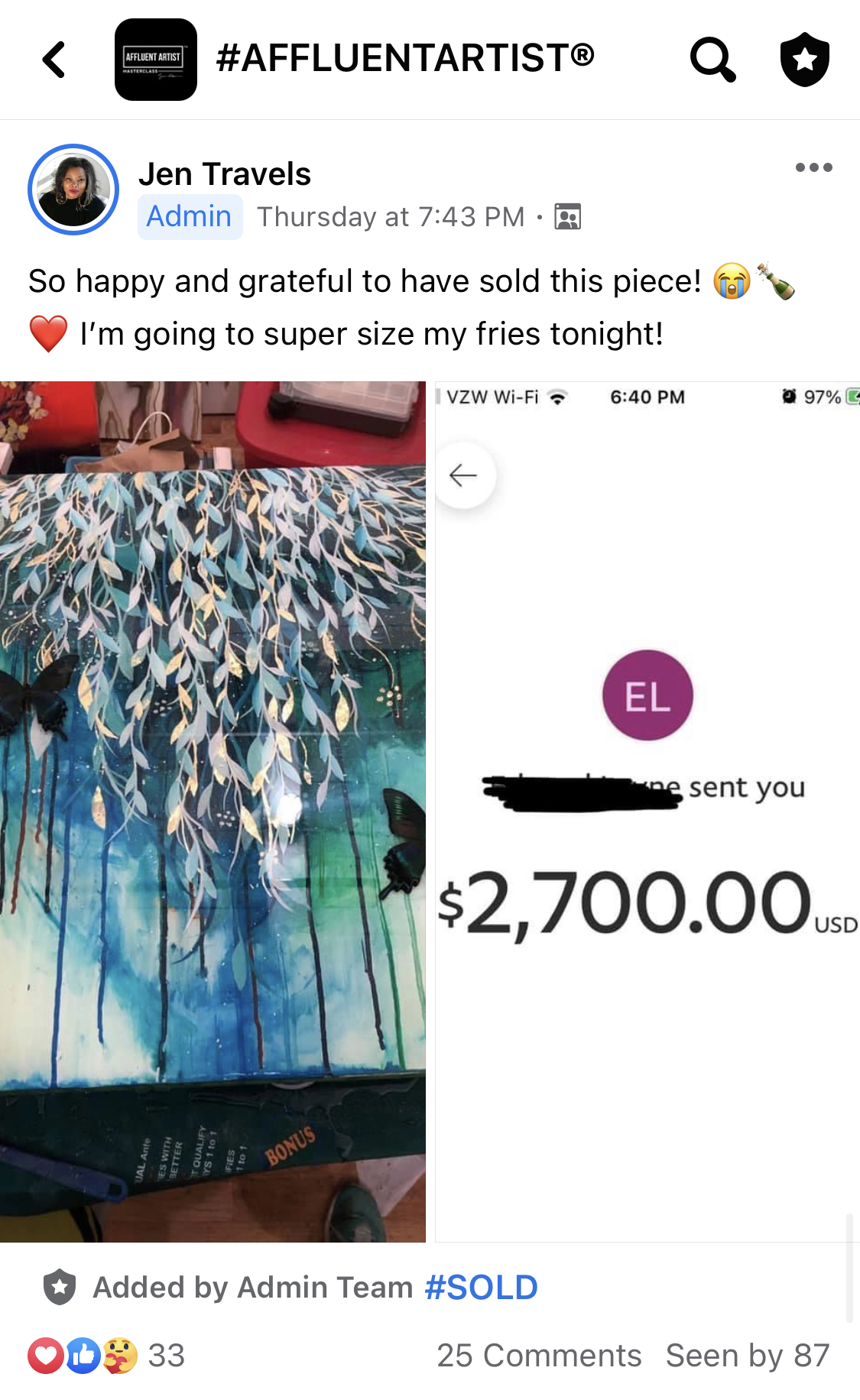View the painting photo in the post
The image size is (860, 1400).
213,810
